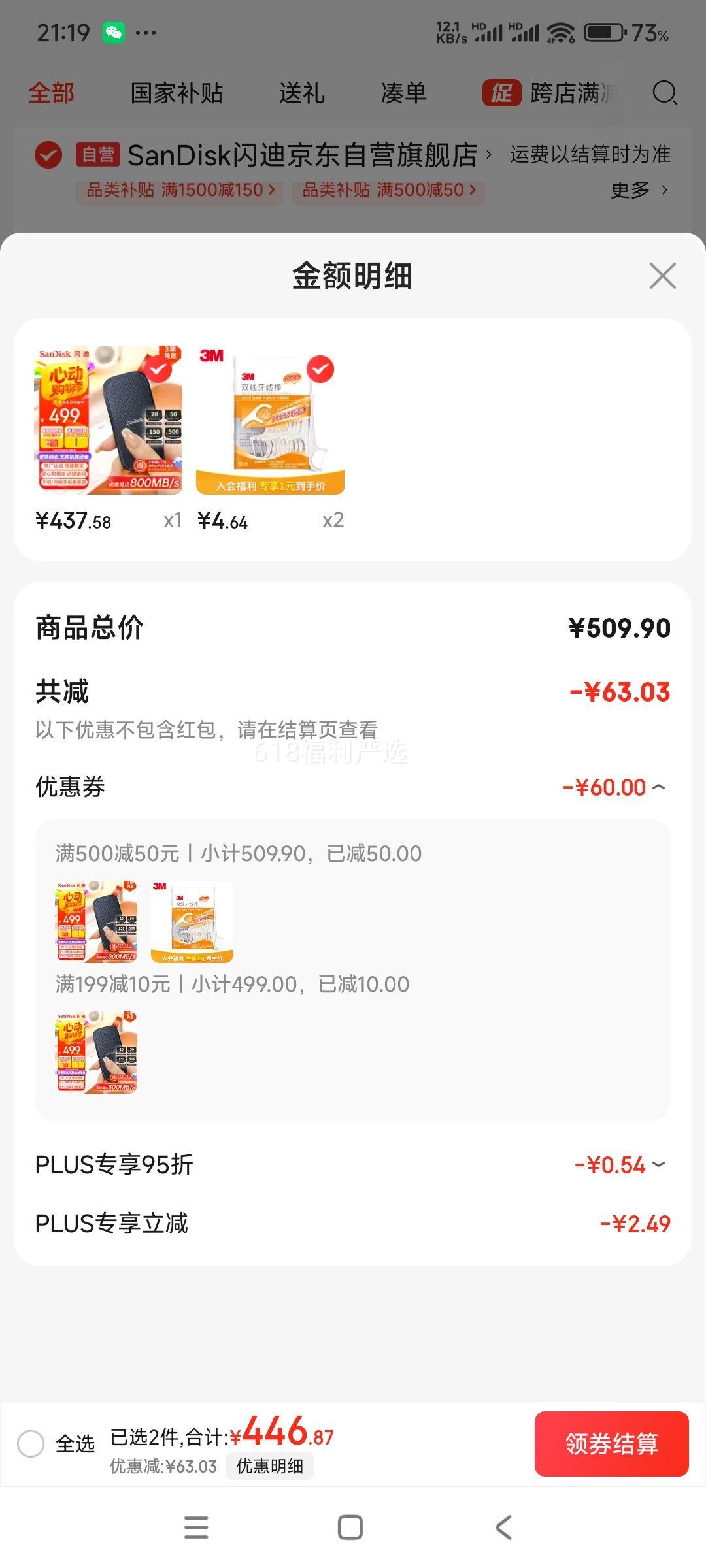Toggle the 全选 select-all checkbox
This screenshot has width=706, height=1568.
(31, 1443)
